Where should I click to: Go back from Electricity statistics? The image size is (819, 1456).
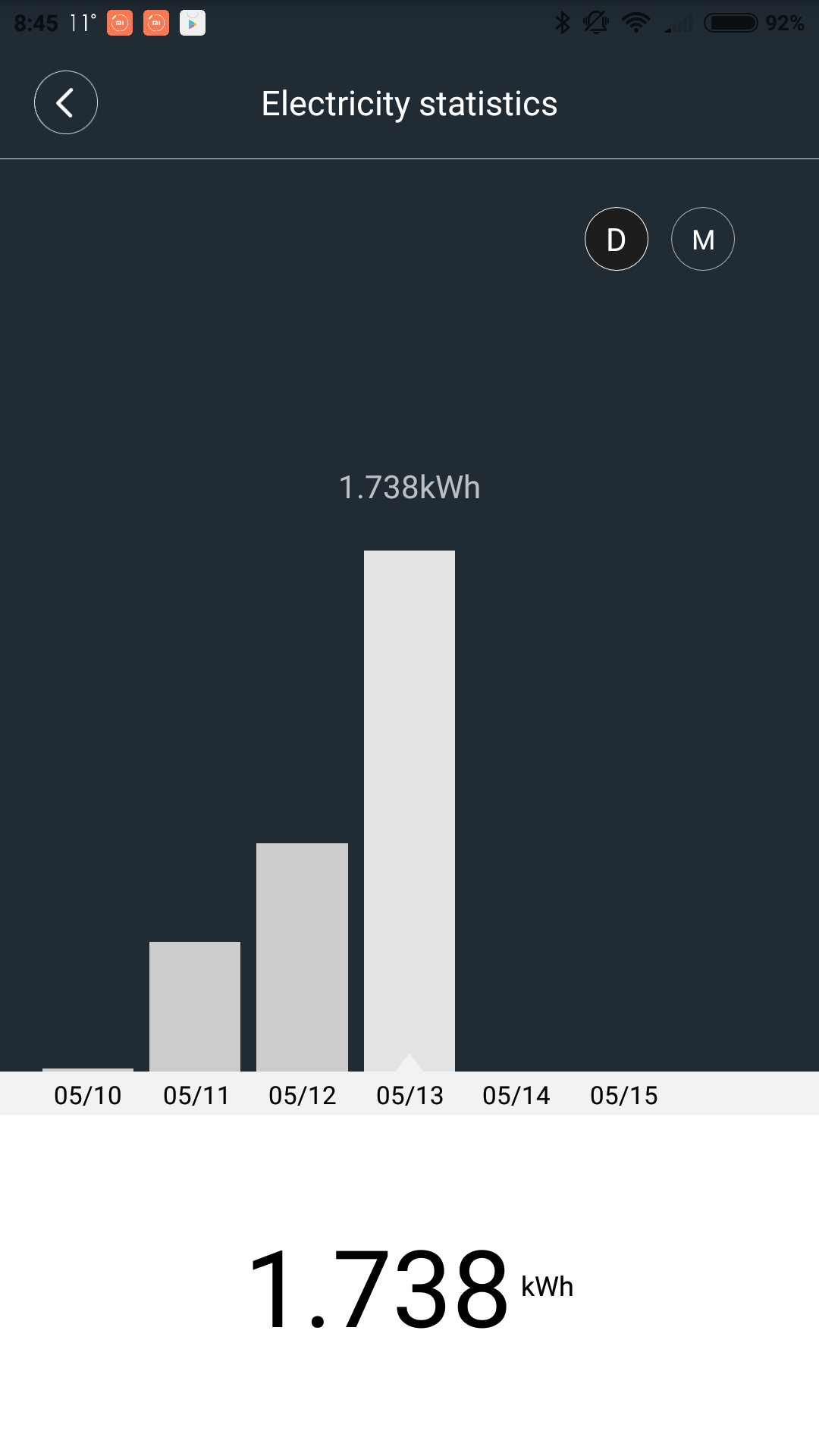[x=66, y=102]
